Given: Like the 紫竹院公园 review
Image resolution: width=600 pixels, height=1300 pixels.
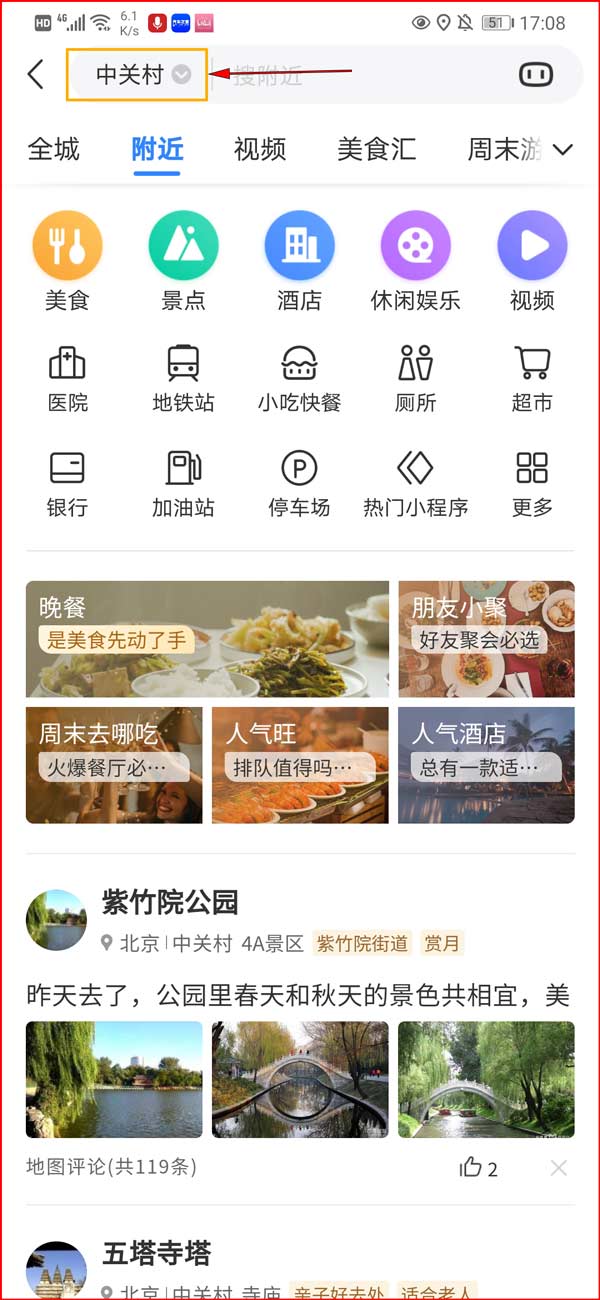Looking at the screenshot, I should 478,1167.
